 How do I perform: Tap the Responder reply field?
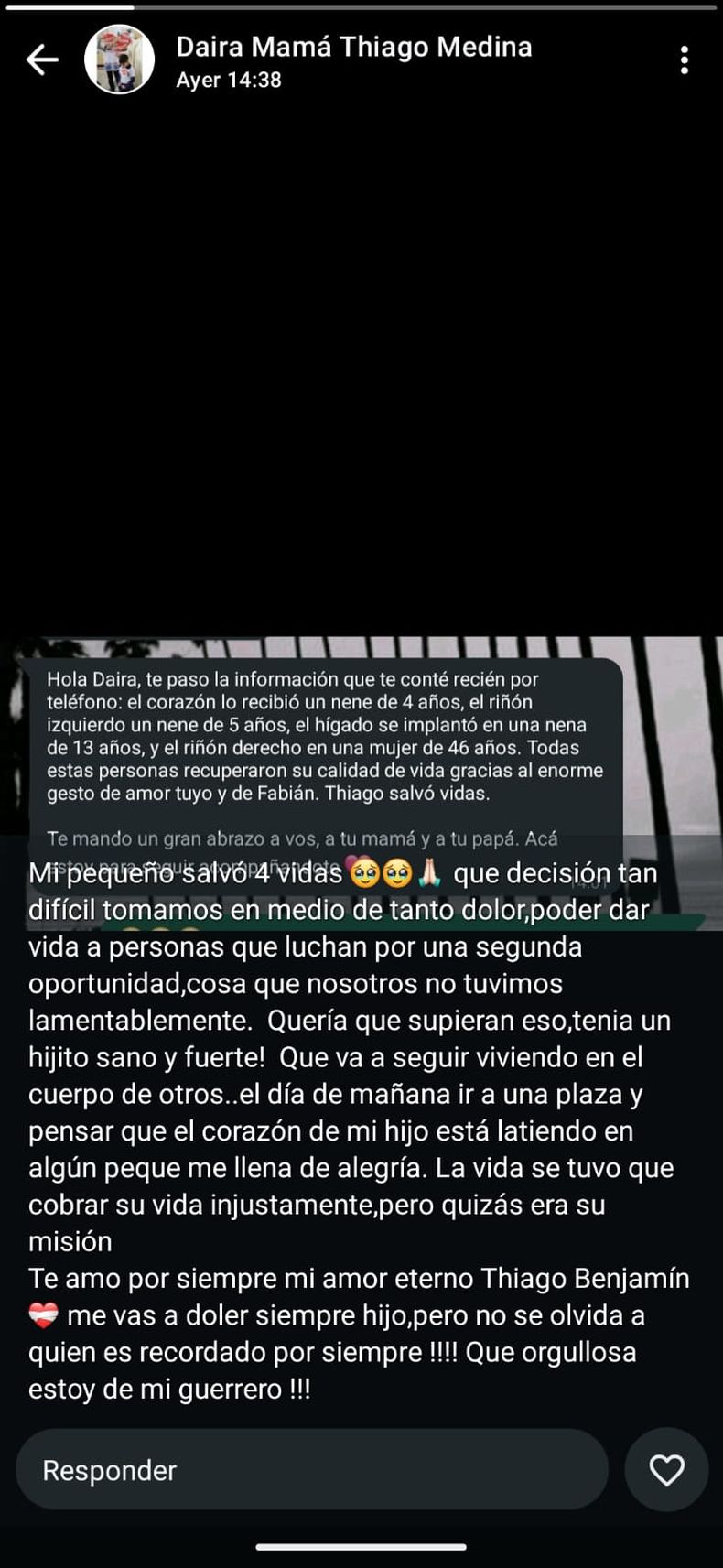(x=311, y=1470)
